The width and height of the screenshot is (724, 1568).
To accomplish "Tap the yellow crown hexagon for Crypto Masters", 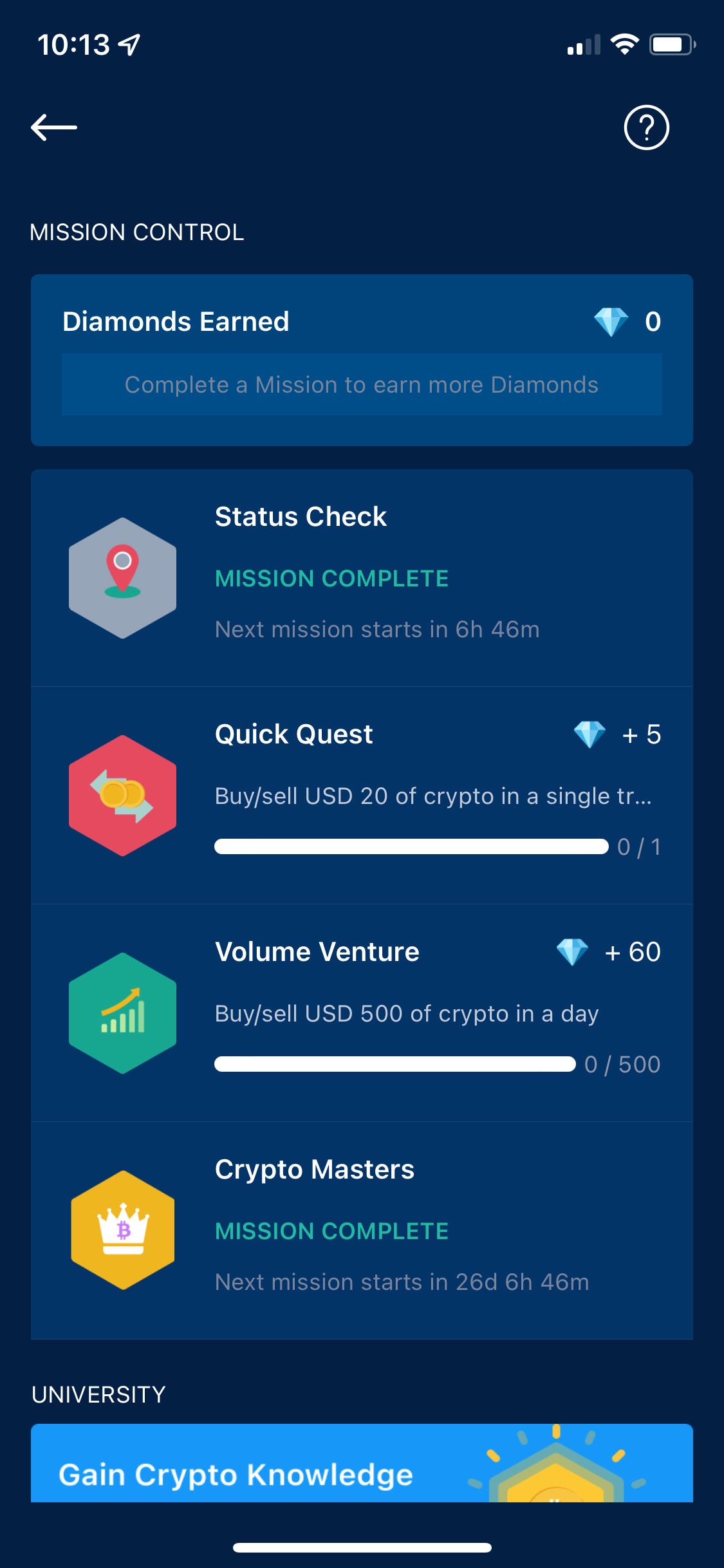I will click(122, 1229).
